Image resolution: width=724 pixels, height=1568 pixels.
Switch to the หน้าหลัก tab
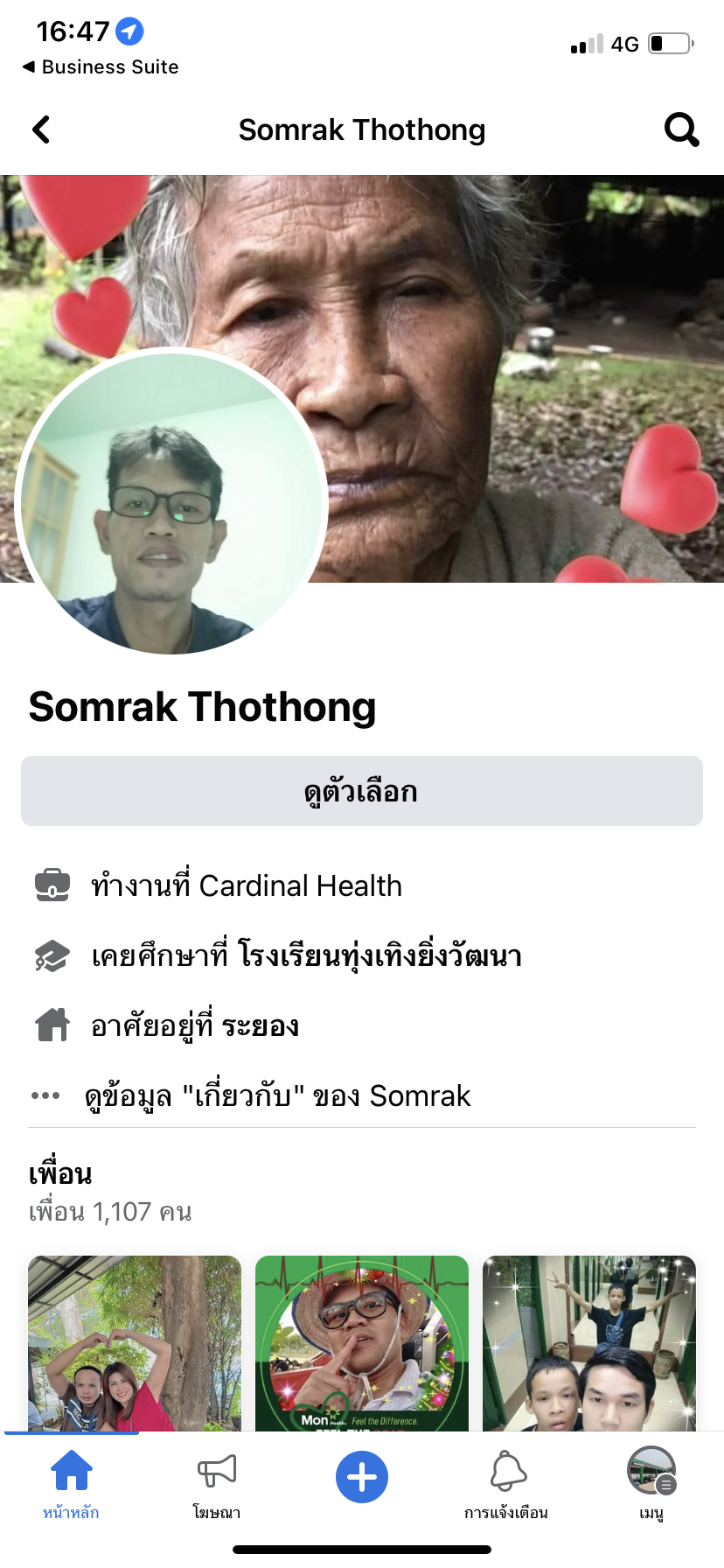coord(72,1482)
